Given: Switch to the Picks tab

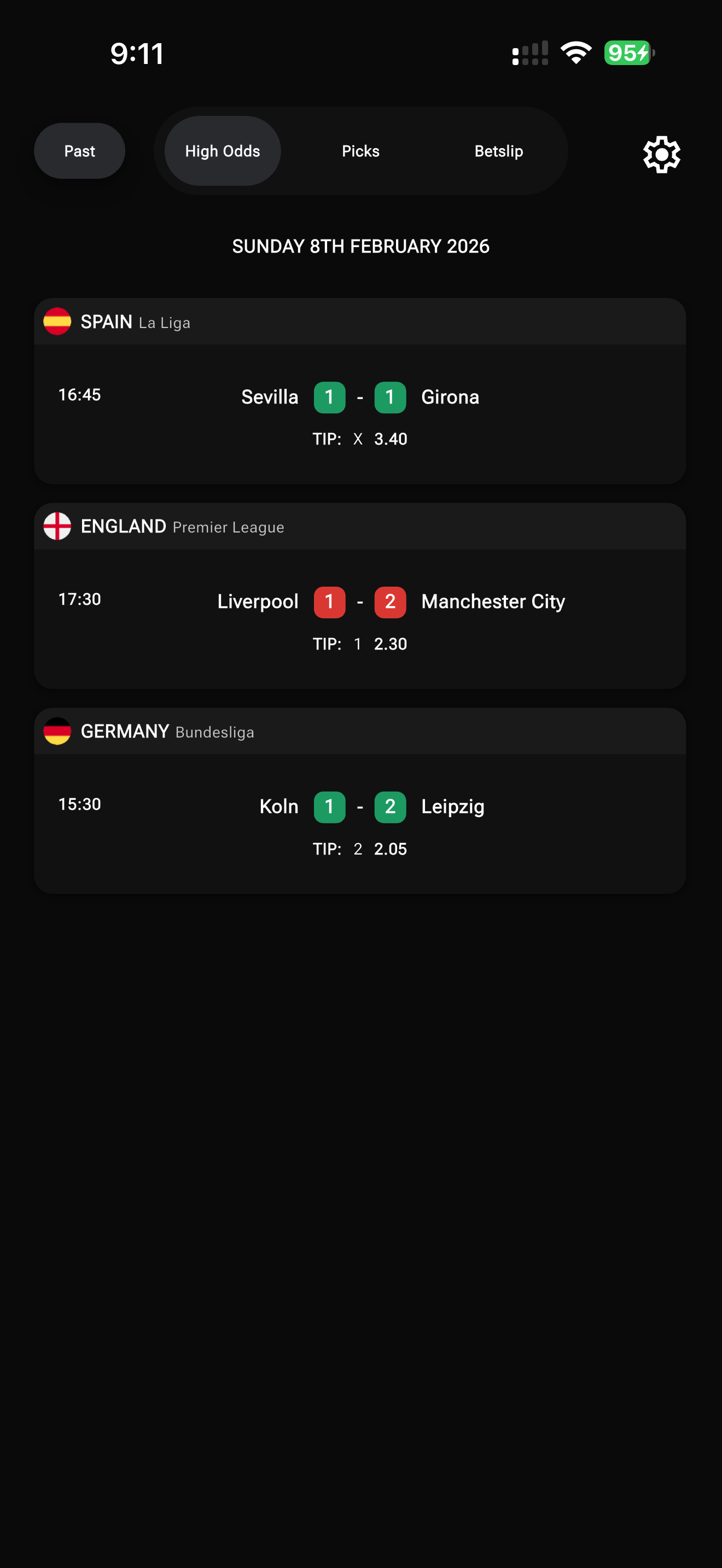Looking at the screenshot, I should click(x=360, y=151).
